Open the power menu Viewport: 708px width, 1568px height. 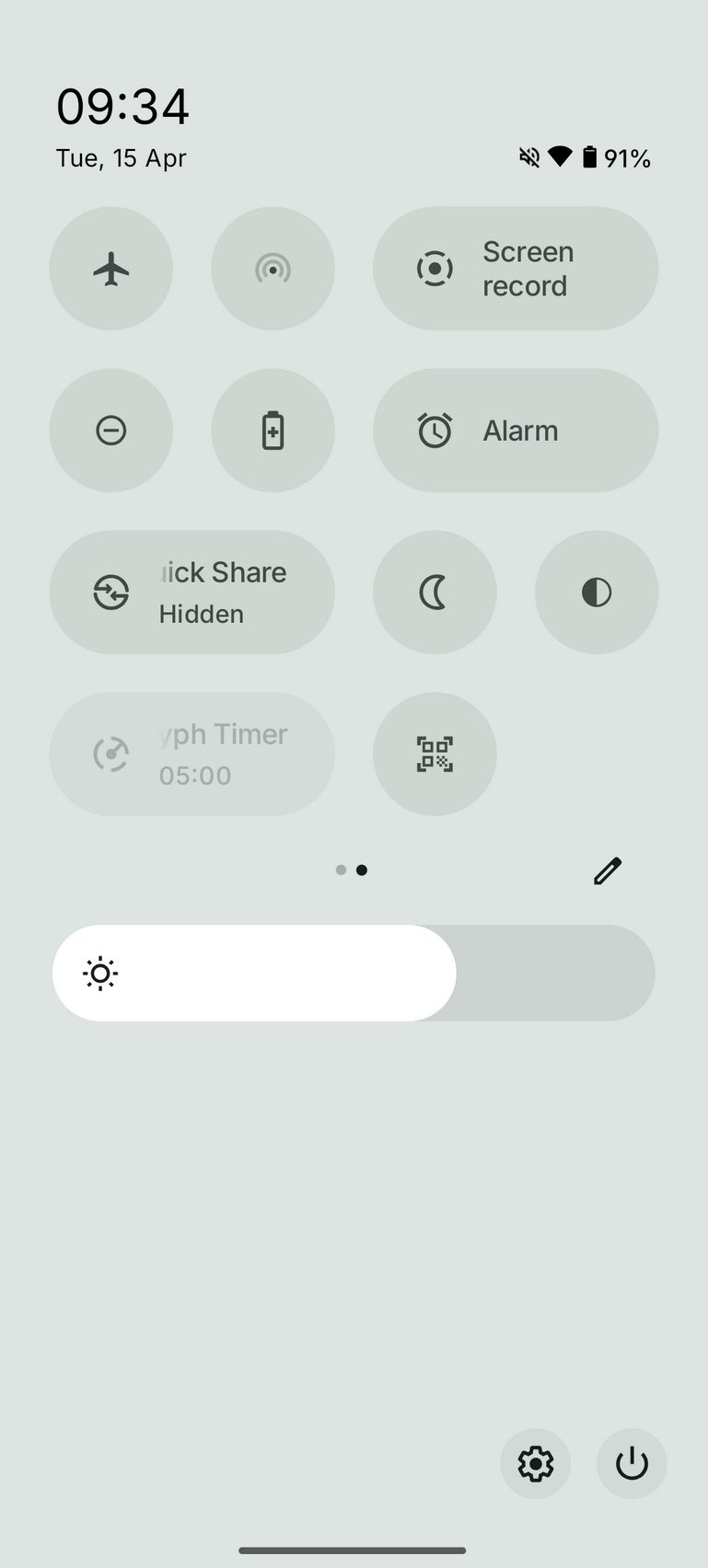click(x=632, y=1463)
